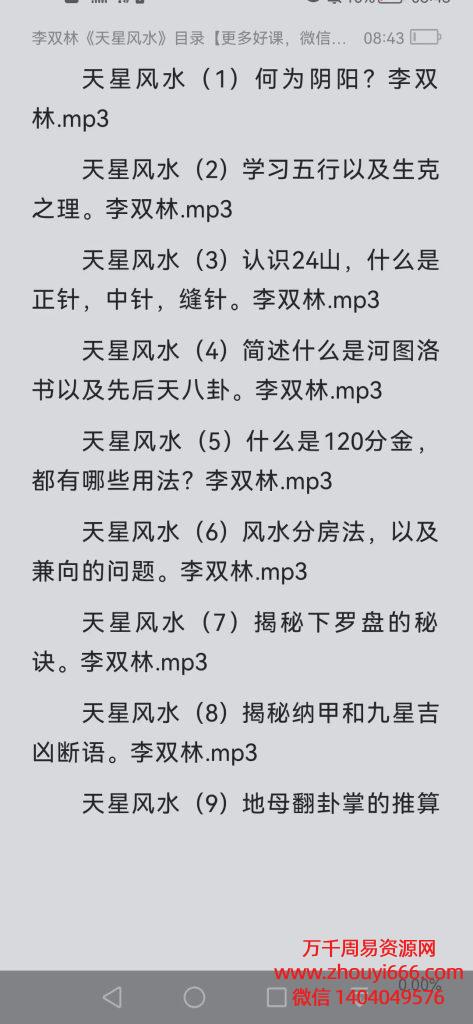Viewport: 473px width, 1024px height.
Task: Go to the home screen via circle button
Action: (x=194, y=997)
